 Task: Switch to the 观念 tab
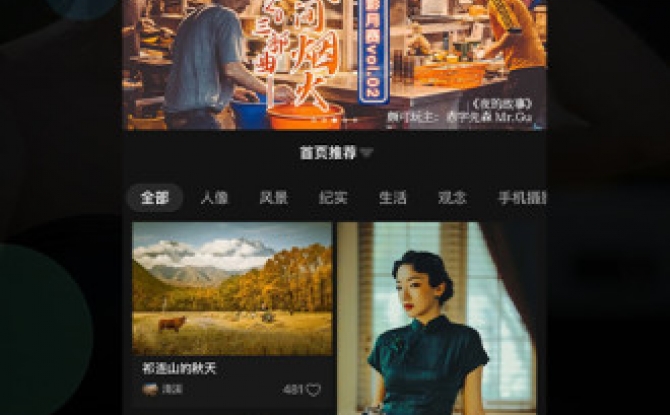[x=452, y=198]
